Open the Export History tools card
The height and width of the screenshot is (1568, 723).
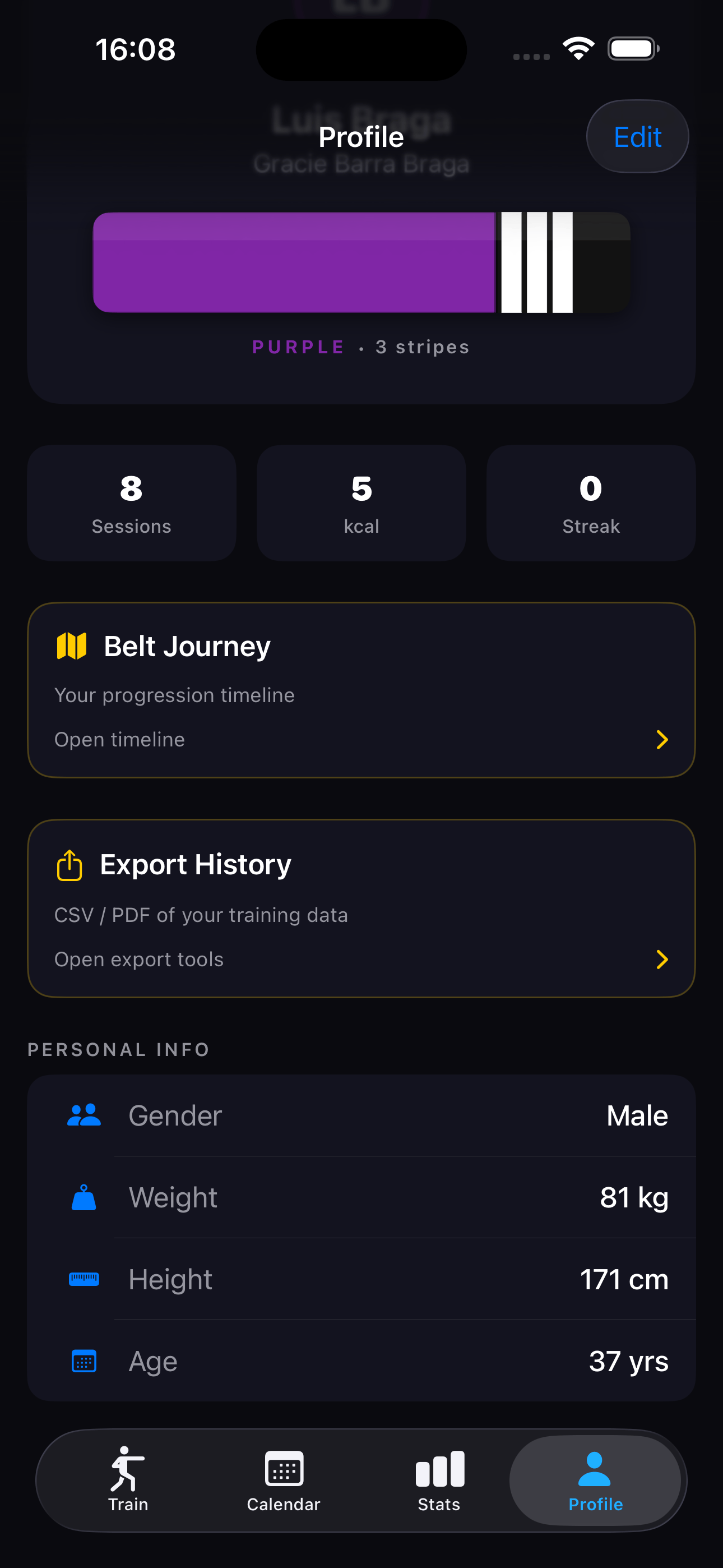tap(361, 908)
